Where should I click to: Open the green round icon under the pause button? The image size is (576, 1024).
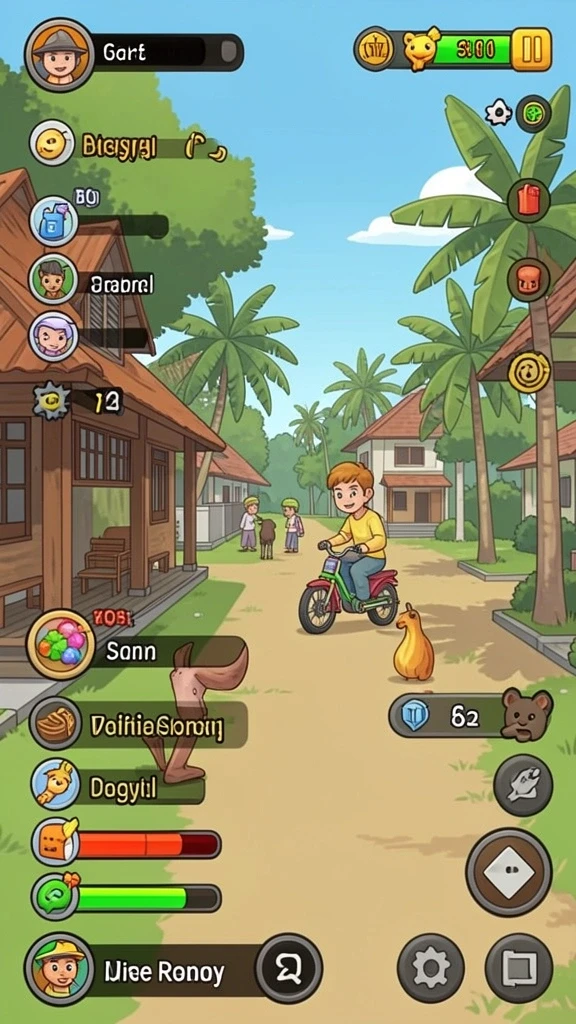tap(534, 114)
